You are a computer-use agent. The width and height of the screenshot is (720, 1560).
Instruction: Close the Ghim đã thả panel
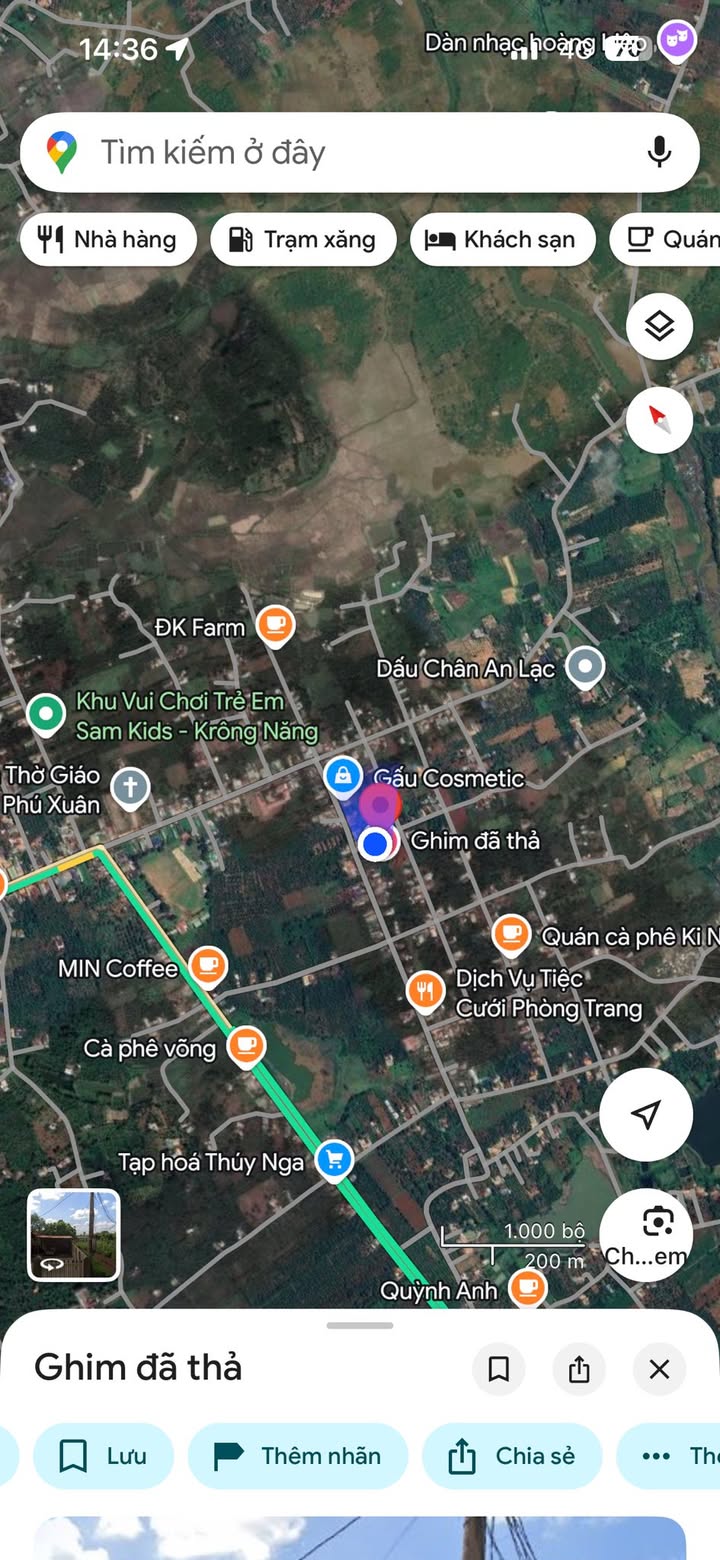pyautogui.click(x=659, y=1369)
